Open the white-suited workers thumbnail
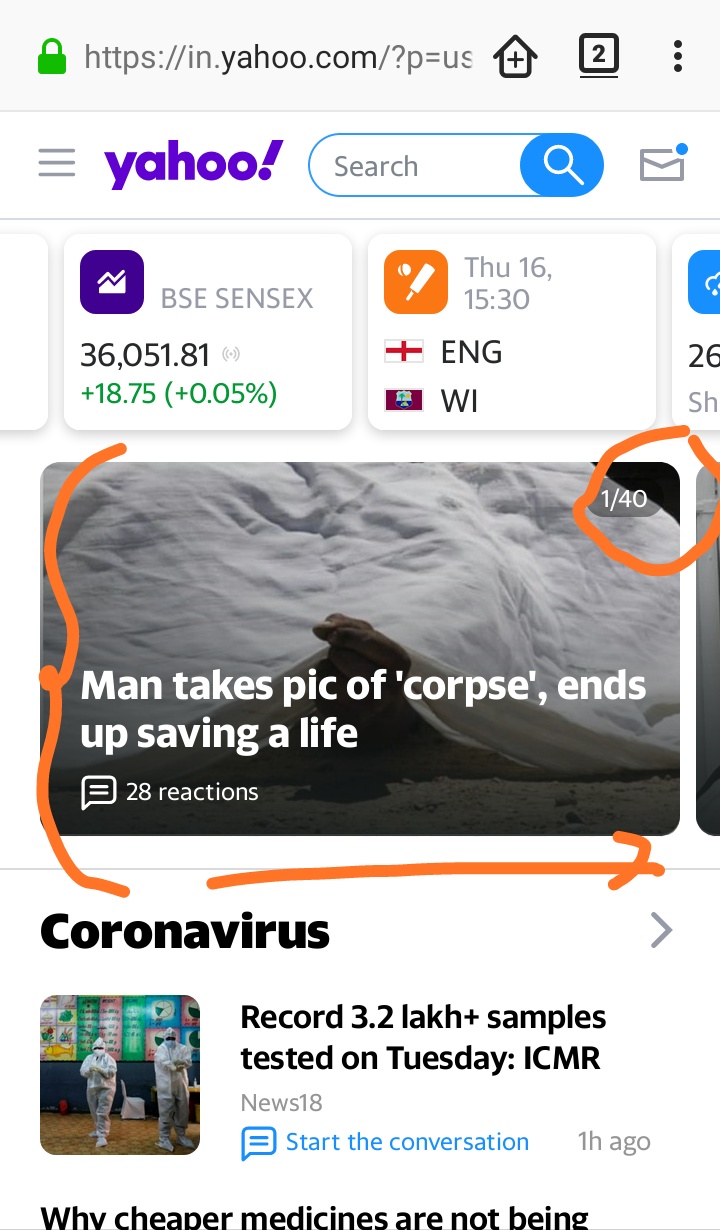 [120, 1075]
